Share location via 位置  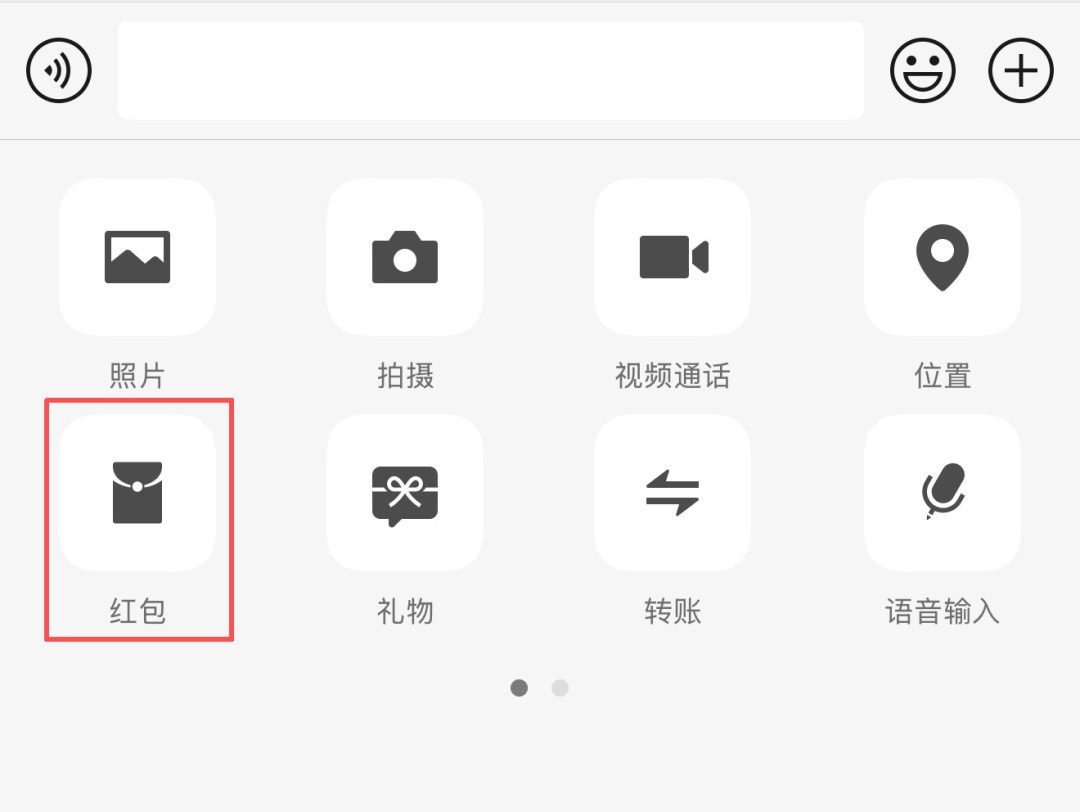click(942, 257)
